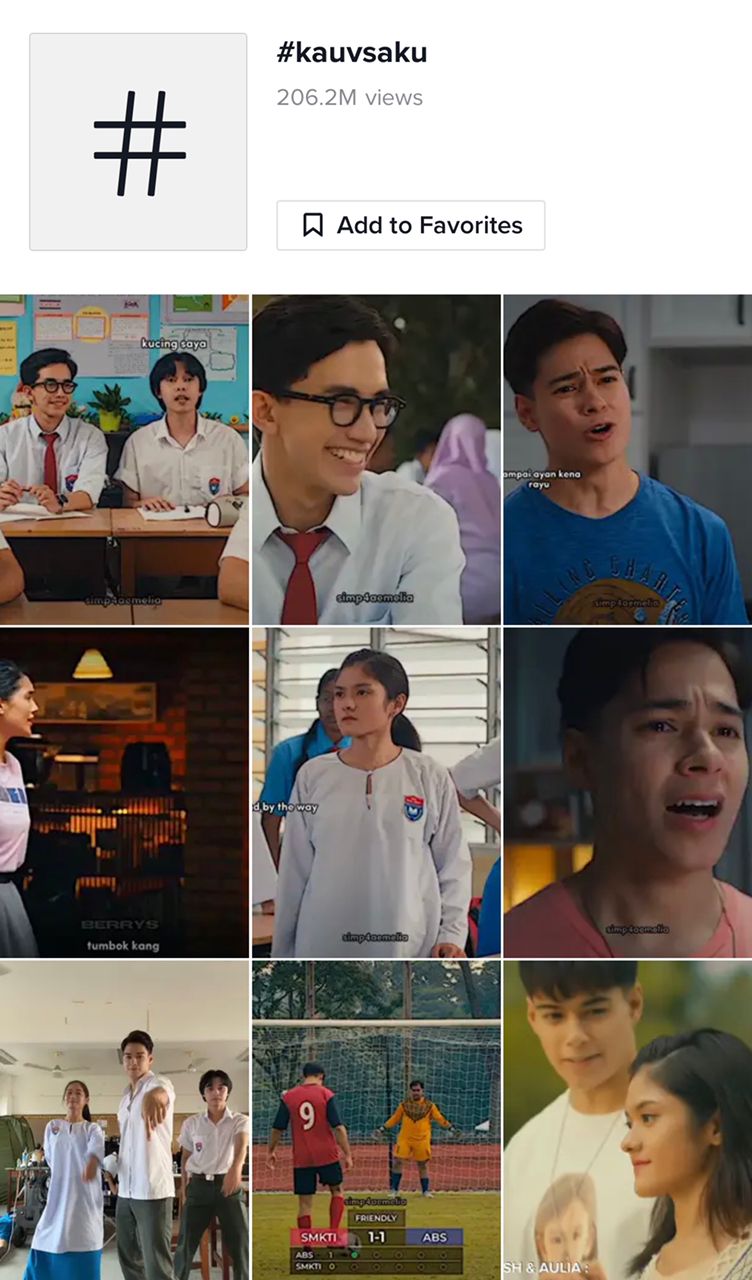Play the crying boy in pink shirt video
Image resolution: width=752 pixels, height=1280 pixels.
(x=627, y=792)
